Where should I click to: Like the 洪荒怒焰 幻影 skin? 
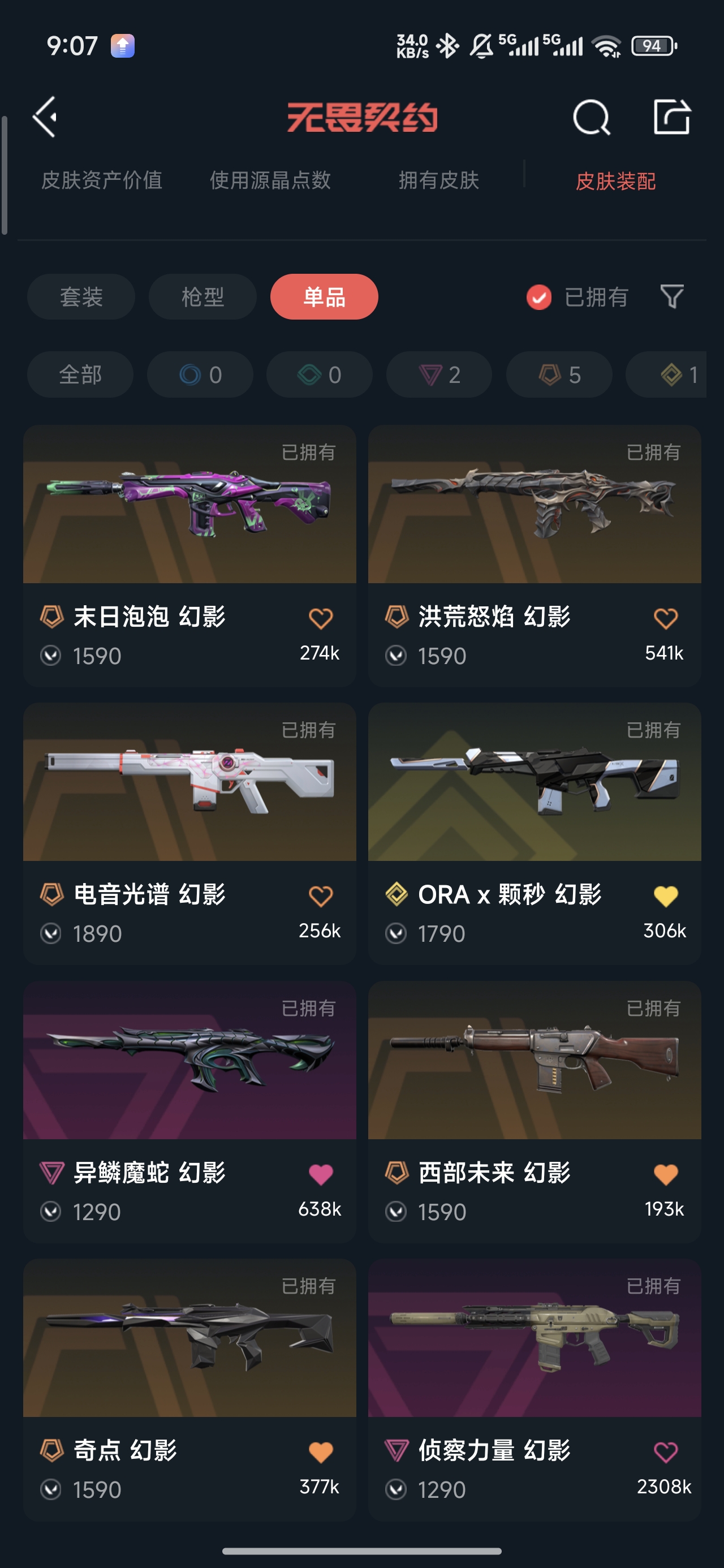pyautogui.click(x=666, y=618)
